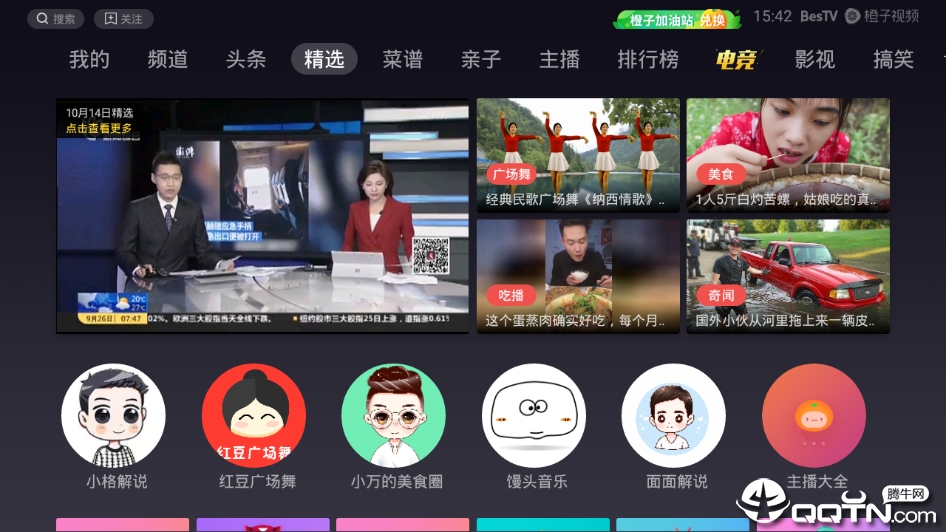946x532 pixels.
Task: Play the 10月14日精选 featured news video
Action: click(262, 215)
